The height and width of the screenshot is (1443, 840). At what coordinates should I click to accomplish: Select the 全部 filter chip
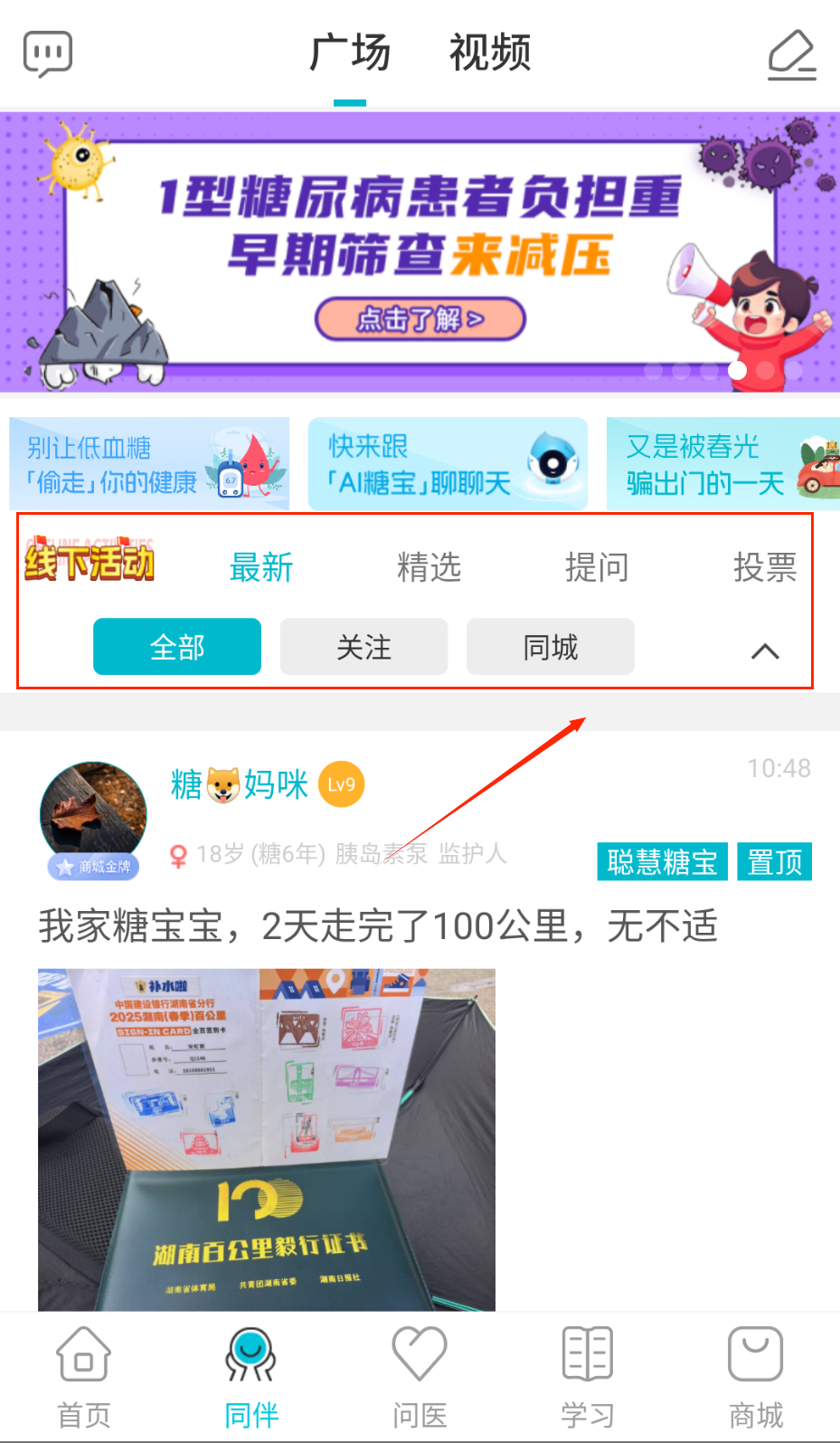[177, 647]
